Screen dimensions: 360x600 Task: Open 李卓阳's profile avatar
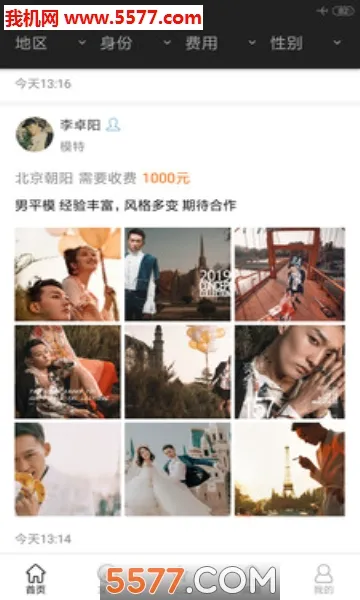(34, 134)
